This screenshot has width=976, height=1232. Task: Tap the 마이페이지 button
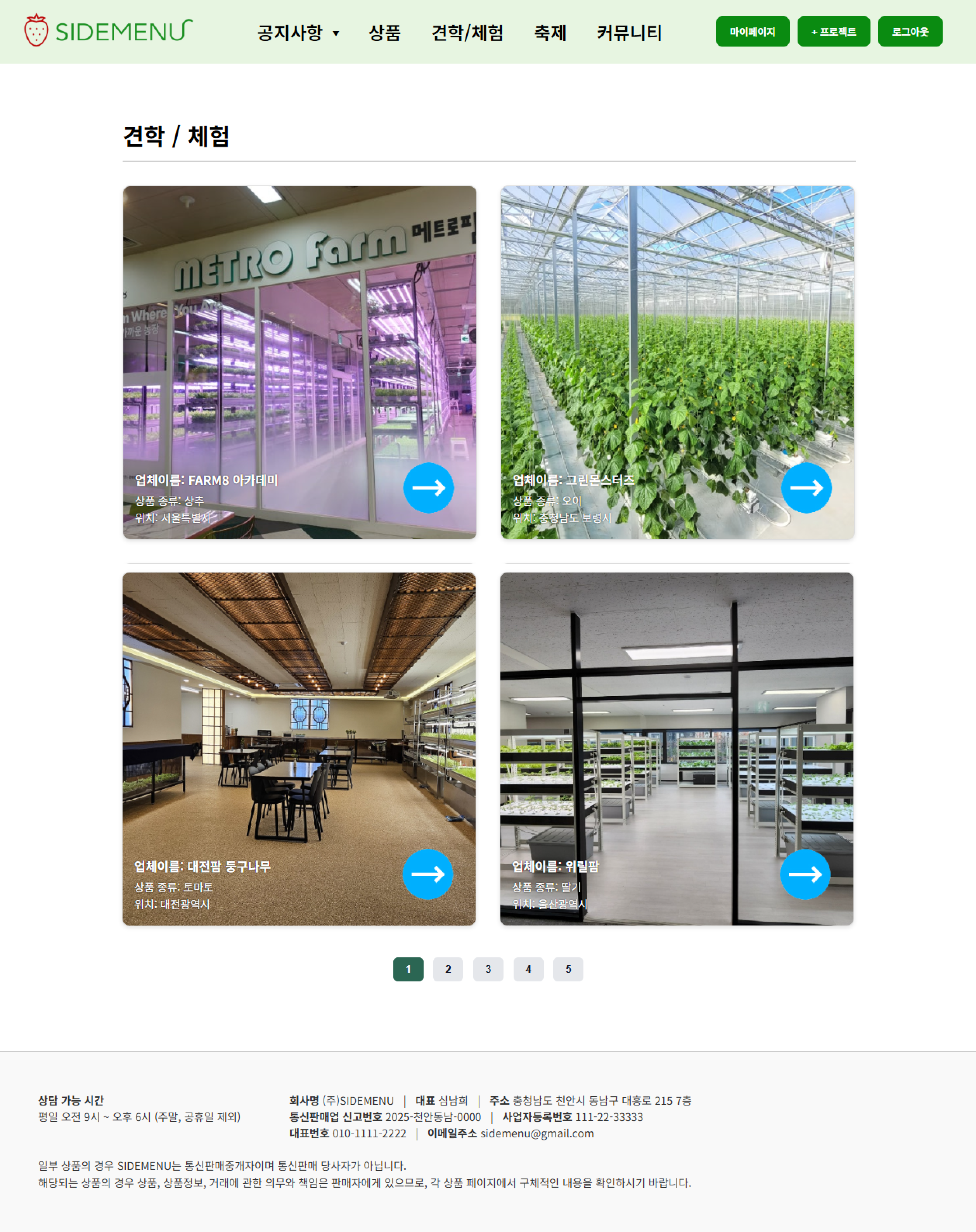752,31
